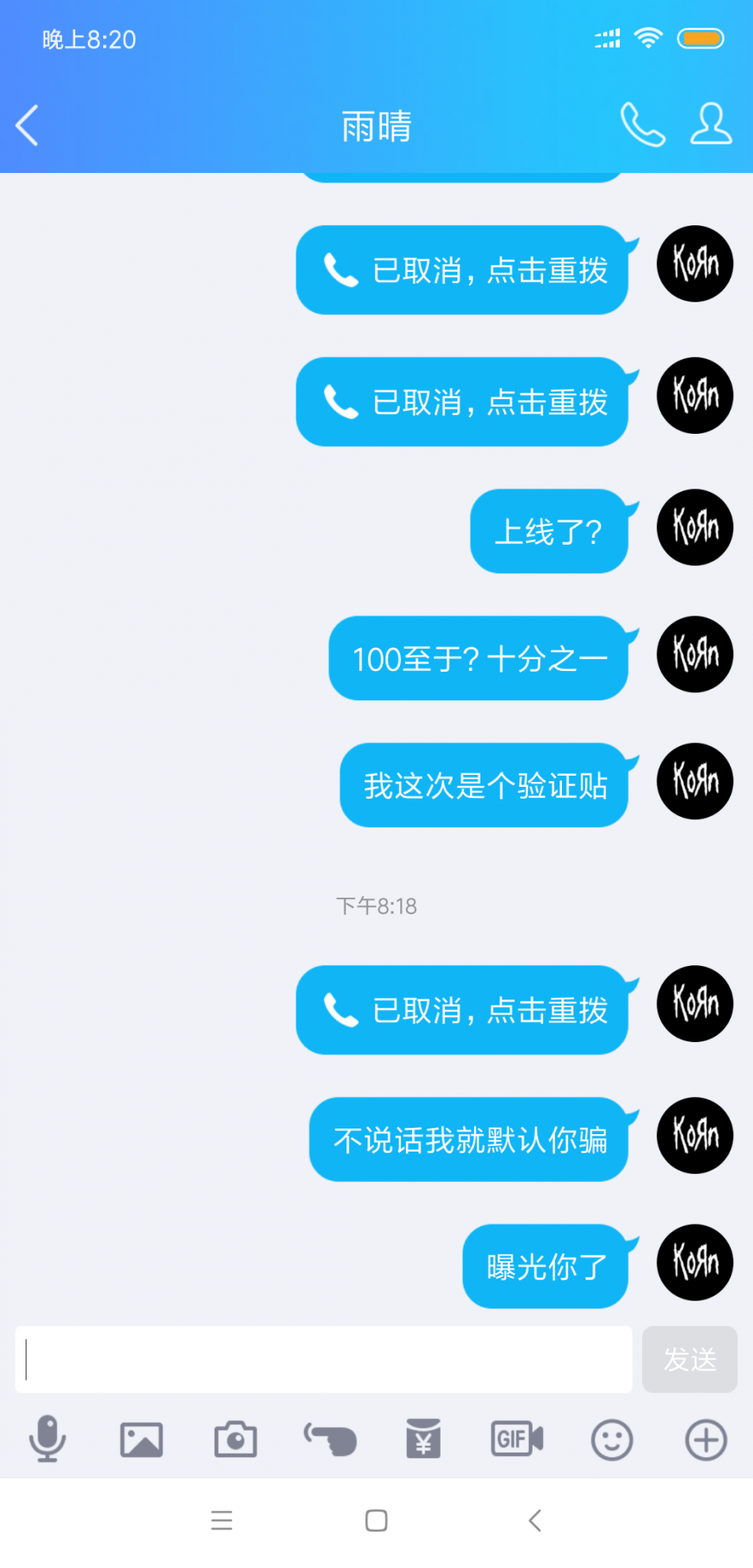The height and width of the screenshot is (1568, 753).
Task: Redial the cancelled call under 下午8:18
Action: [462, 1010]
